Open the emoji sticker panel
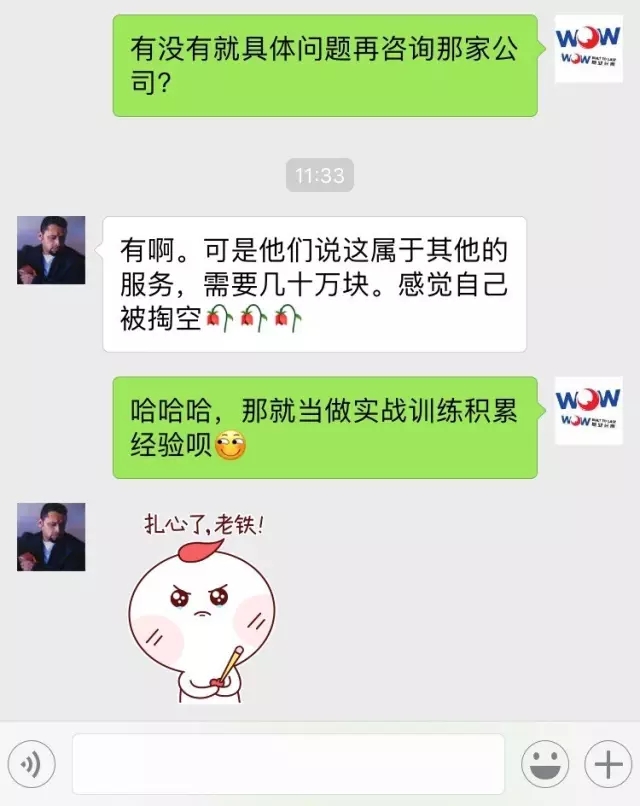640x806 pixels. point(546,766)
